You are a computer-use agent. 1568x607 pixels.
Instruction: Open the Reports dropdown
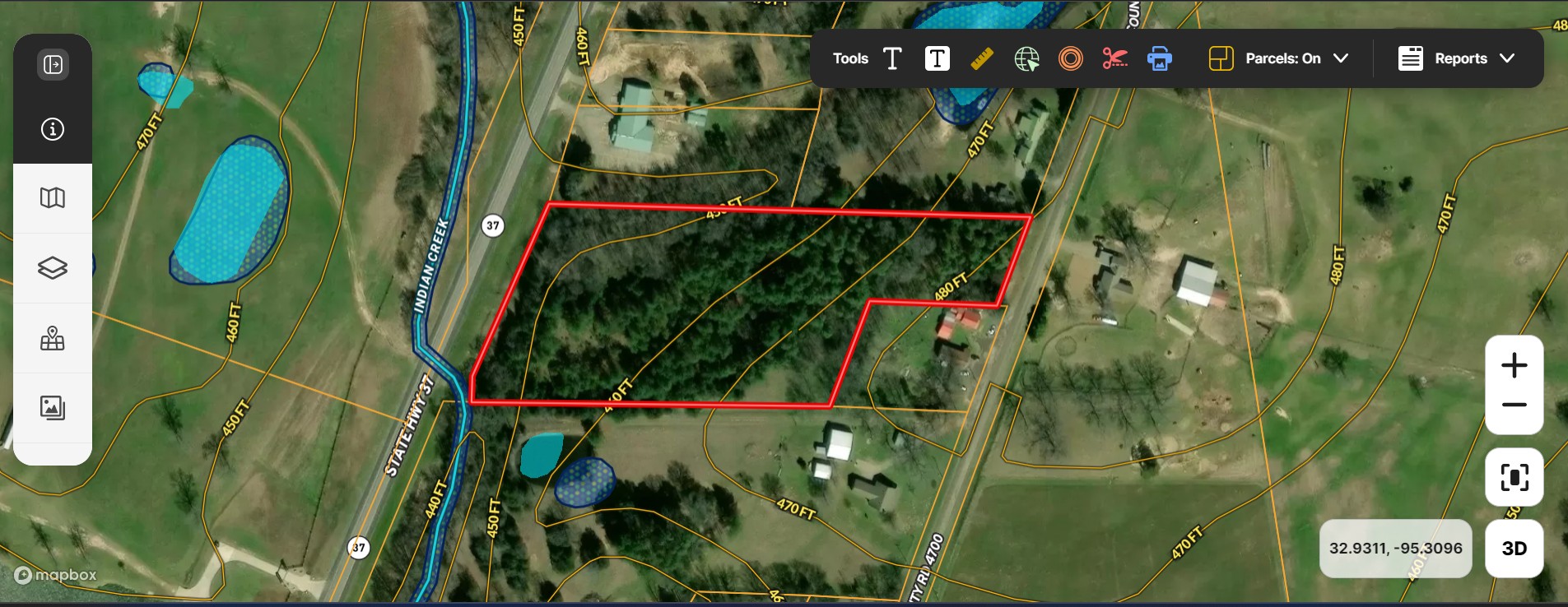(x=1457, y=58)
